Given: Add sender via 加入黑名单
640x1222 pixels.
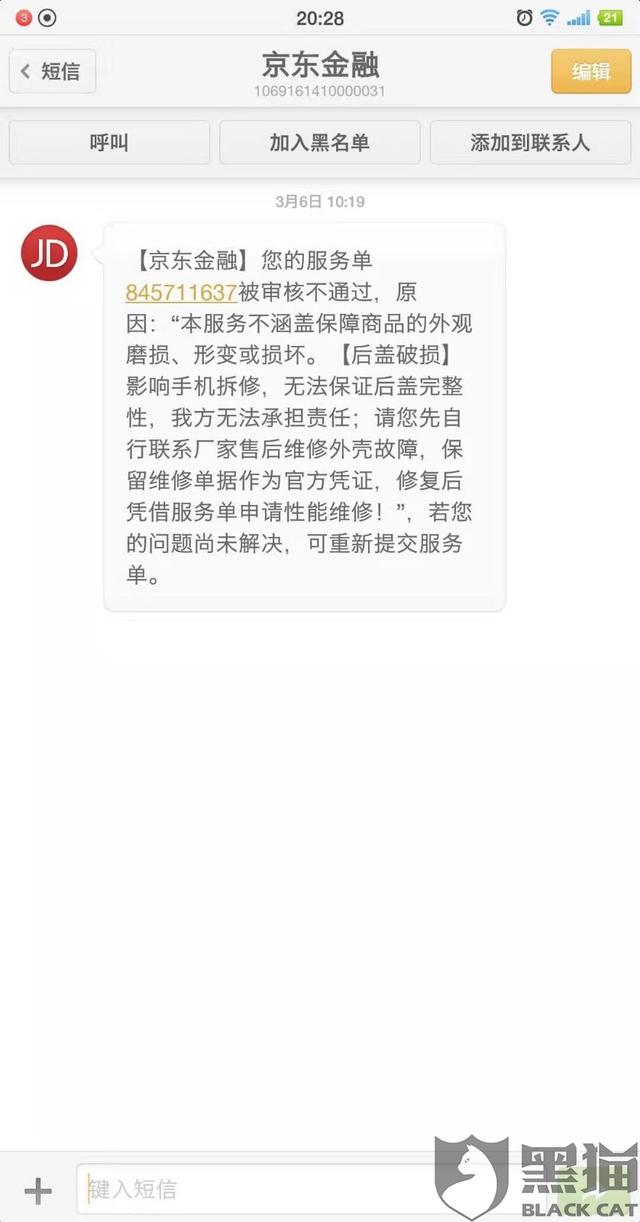Looking at the screenshot, I should [x=320, y=142].
